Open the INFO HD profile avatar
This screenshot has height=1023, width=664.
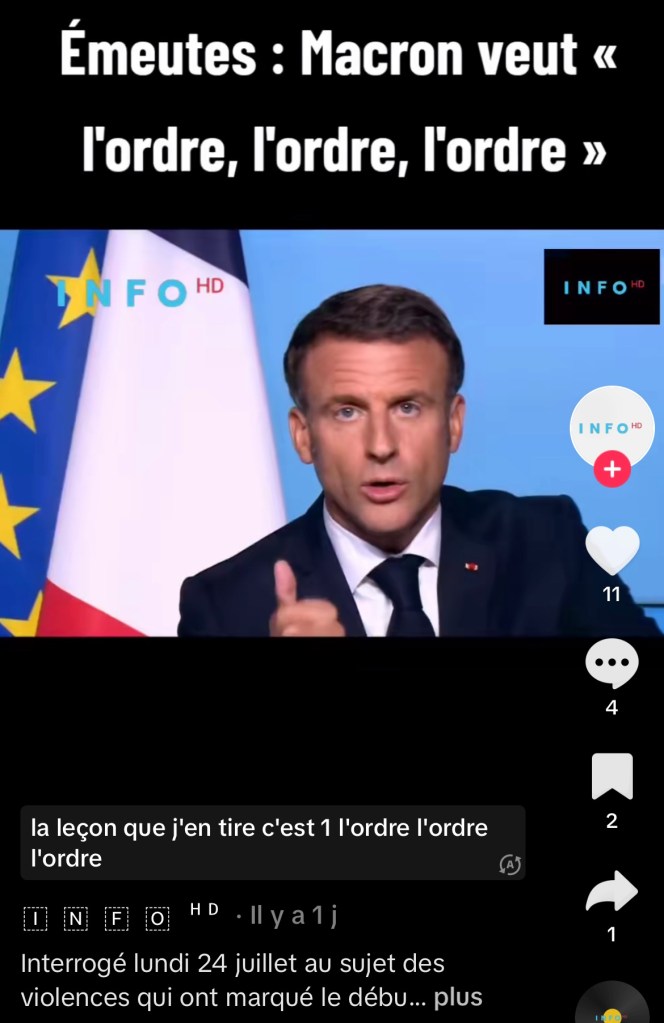click(612, 425)
